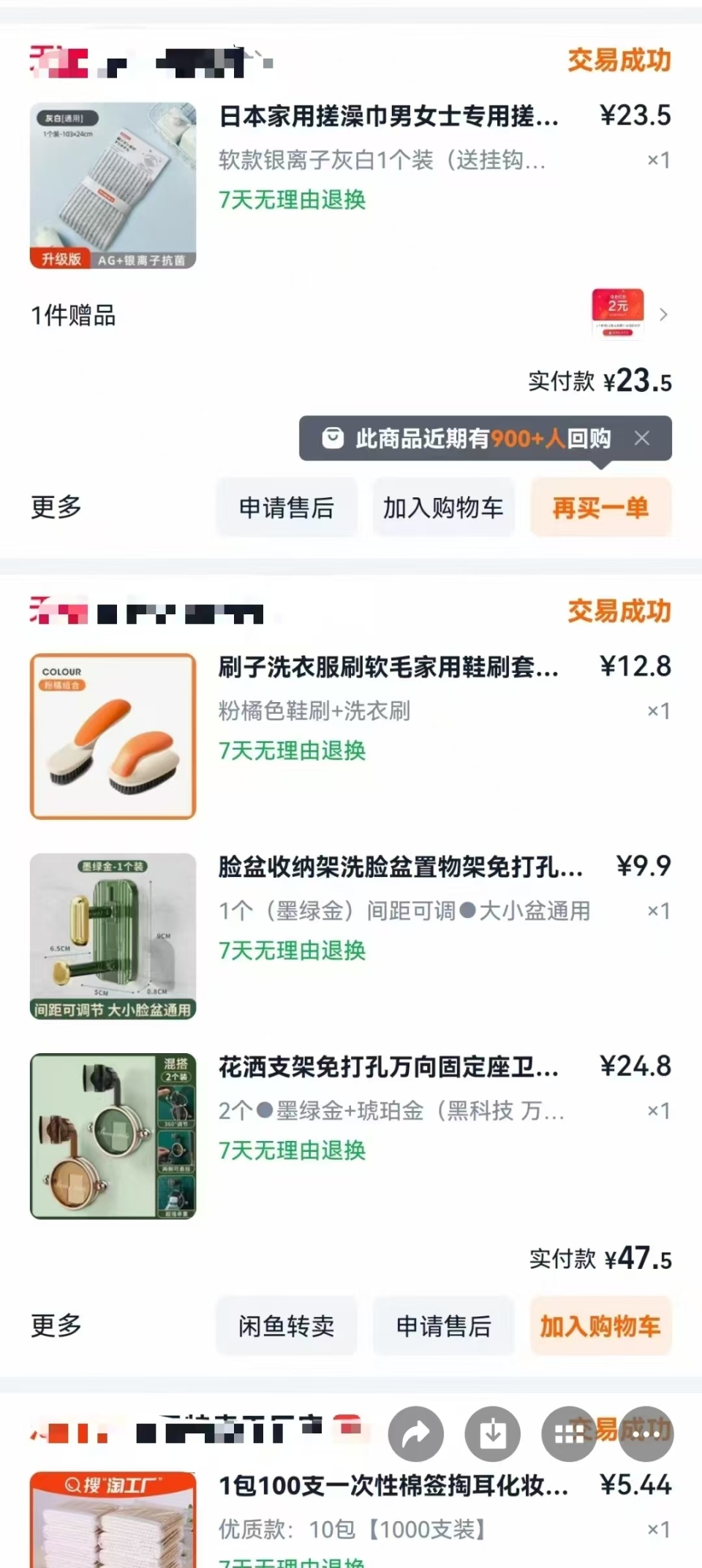This screenshot has height=1568, width=702.
Task: Click the 再买一单 button
Action: [601, 507]
